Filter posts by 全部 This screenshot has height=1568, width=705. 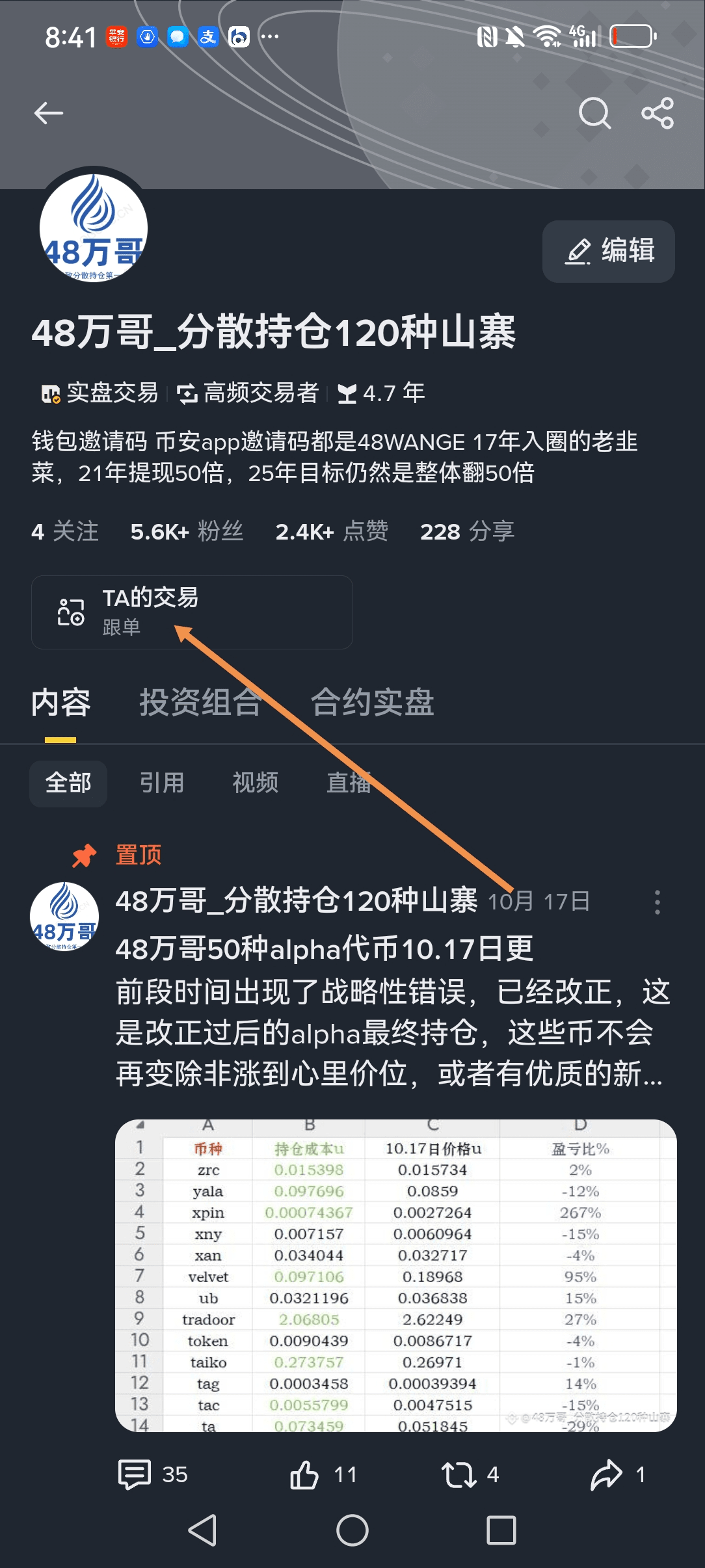coord(68,783)
